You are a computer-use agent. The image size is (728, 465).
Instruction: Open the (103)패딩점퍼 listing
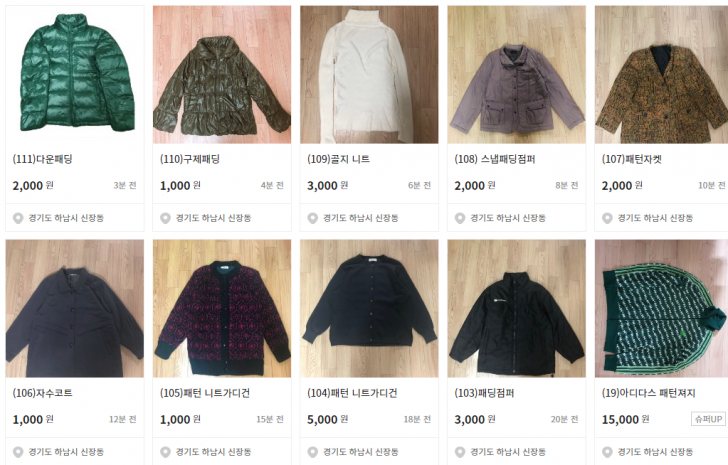click(516, 308)
